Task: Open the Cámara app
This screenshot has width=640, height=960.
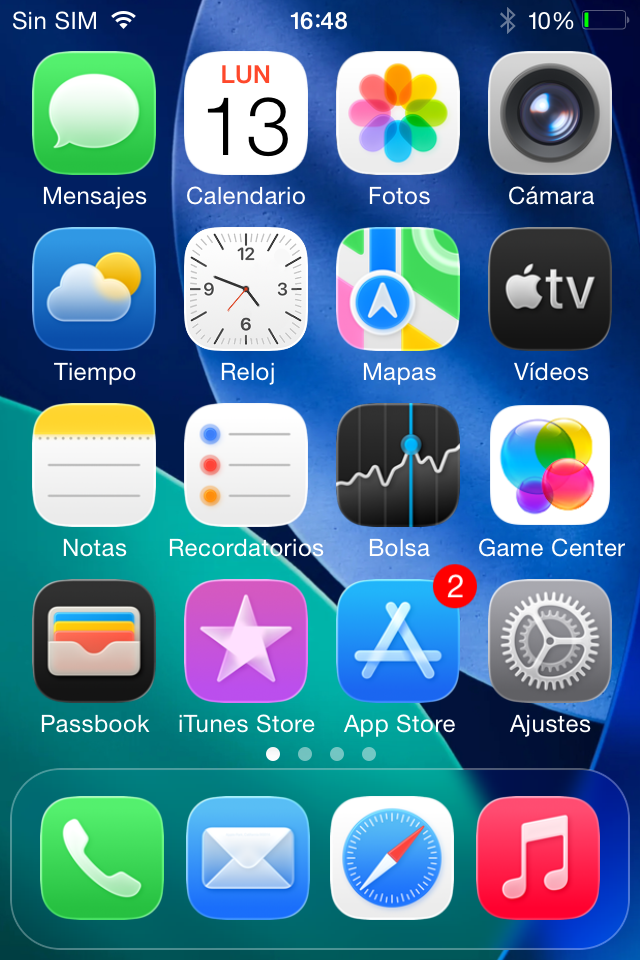Action: [x=550, y=113]
